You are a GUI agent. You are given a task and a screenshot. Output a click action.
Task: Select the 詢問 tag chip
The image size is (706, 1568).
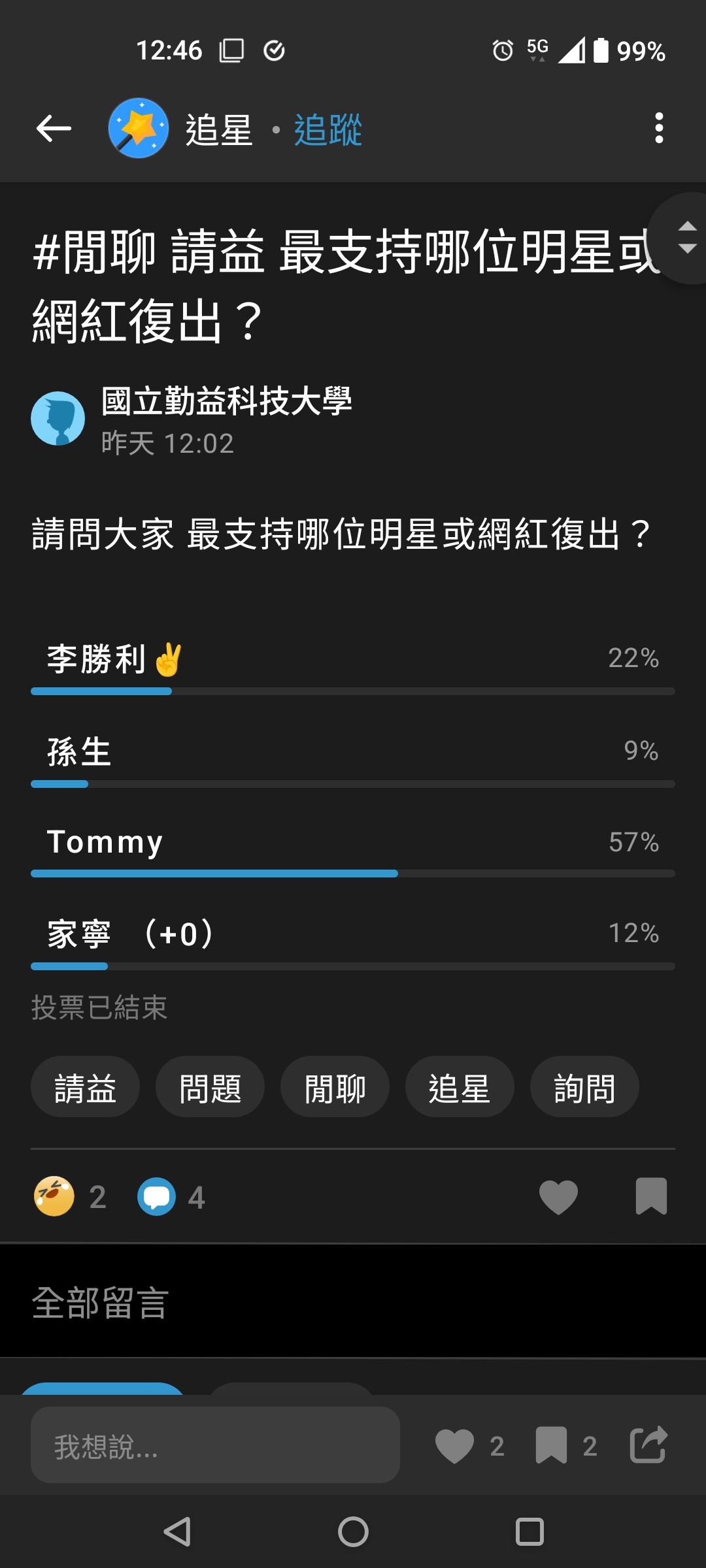[584, 1087]
